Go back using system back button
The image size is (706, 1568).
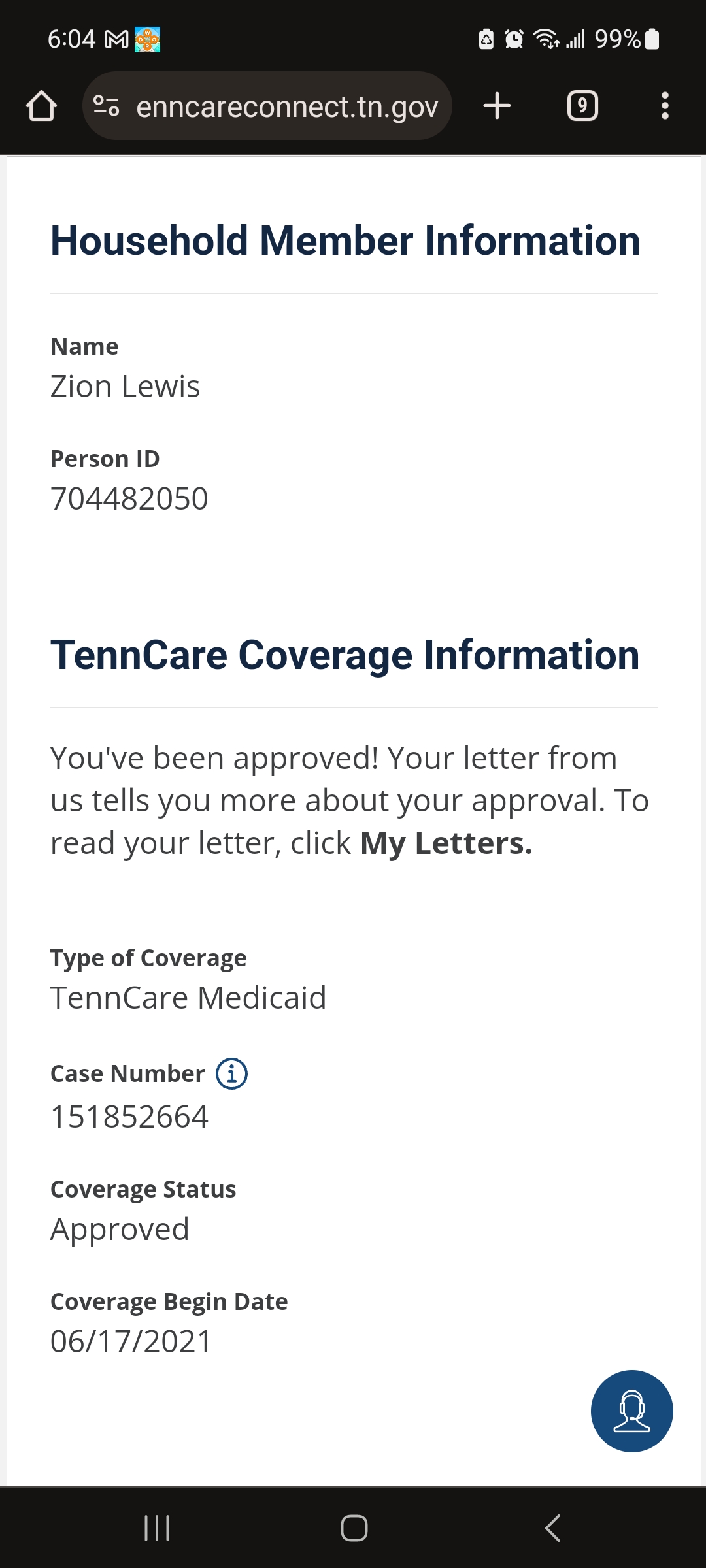(x=552, y=1528)
